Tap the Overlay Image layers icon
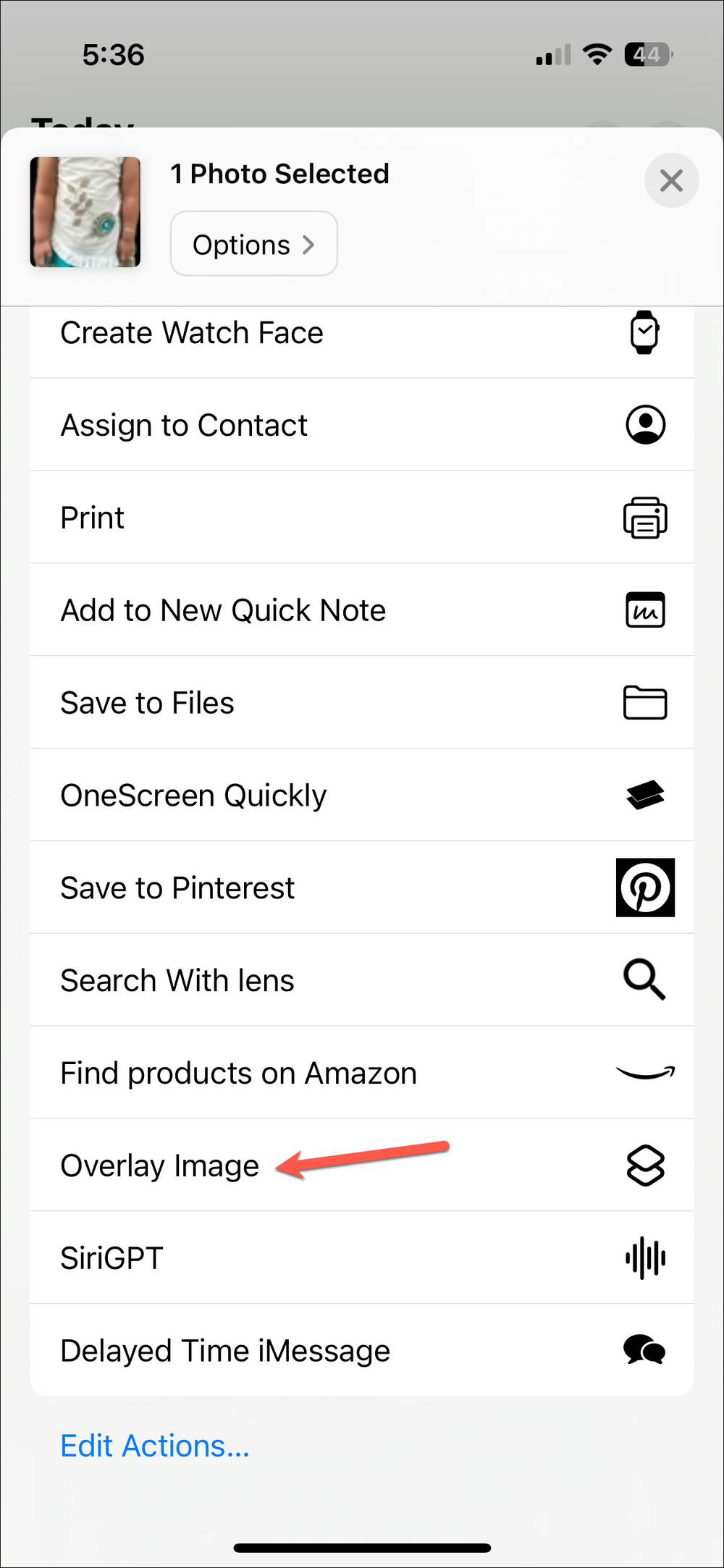724x1568 pixels. pos(644,1166)
